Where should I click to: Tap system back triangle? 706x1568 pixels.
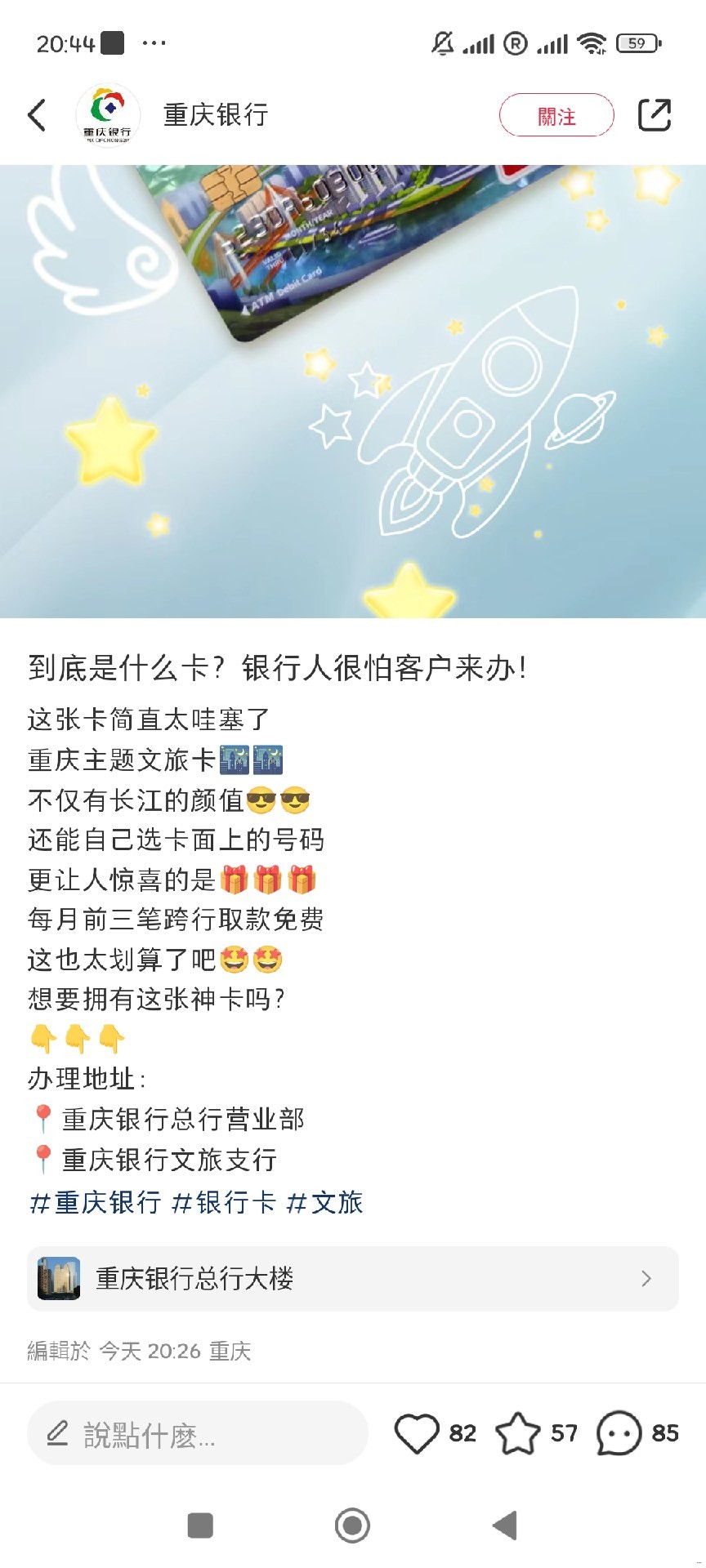tap(505, 1525)
